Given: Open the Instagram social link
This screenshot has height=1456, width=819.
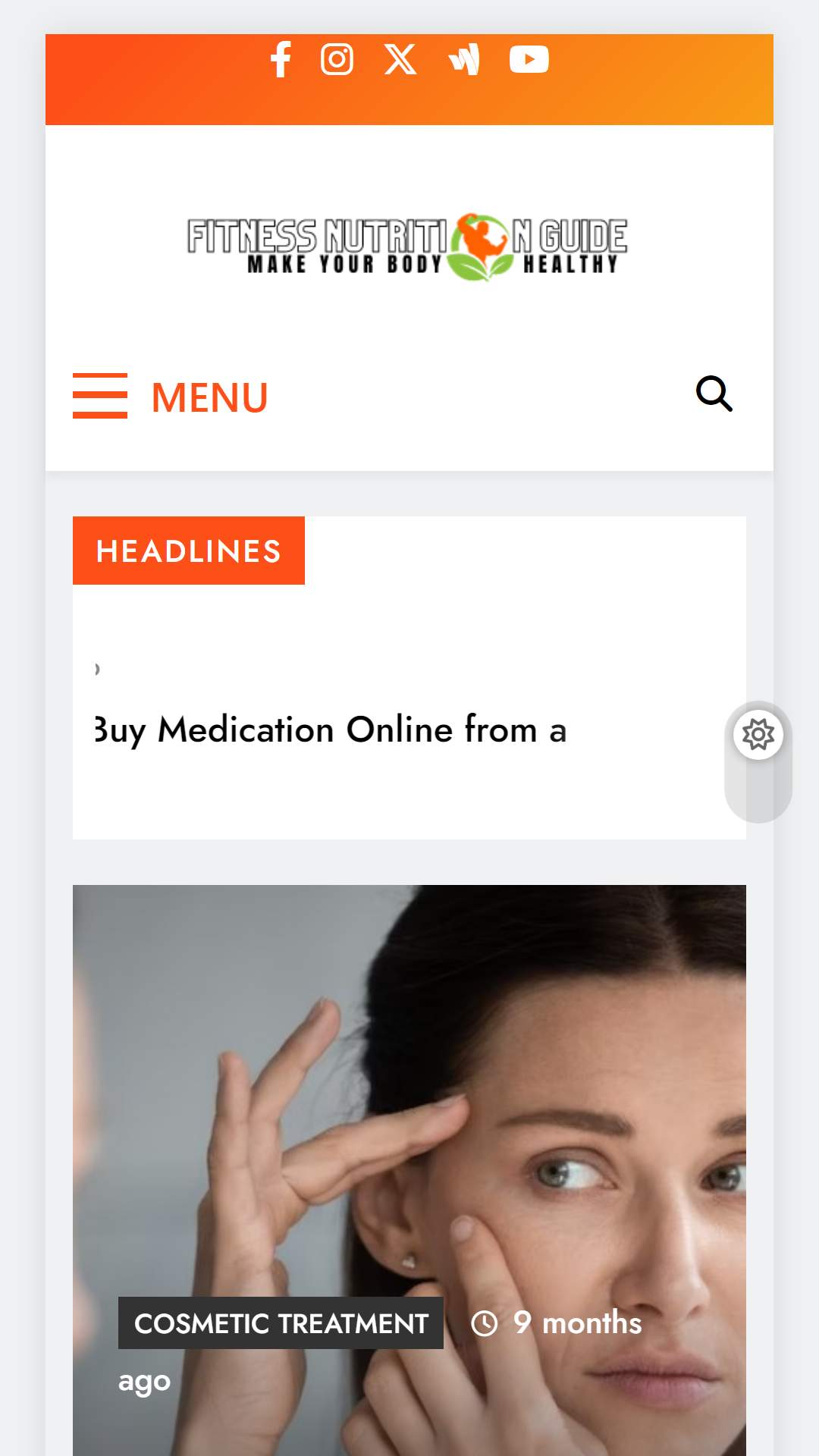Looking at the screenshot, I should tap(337, 59).
